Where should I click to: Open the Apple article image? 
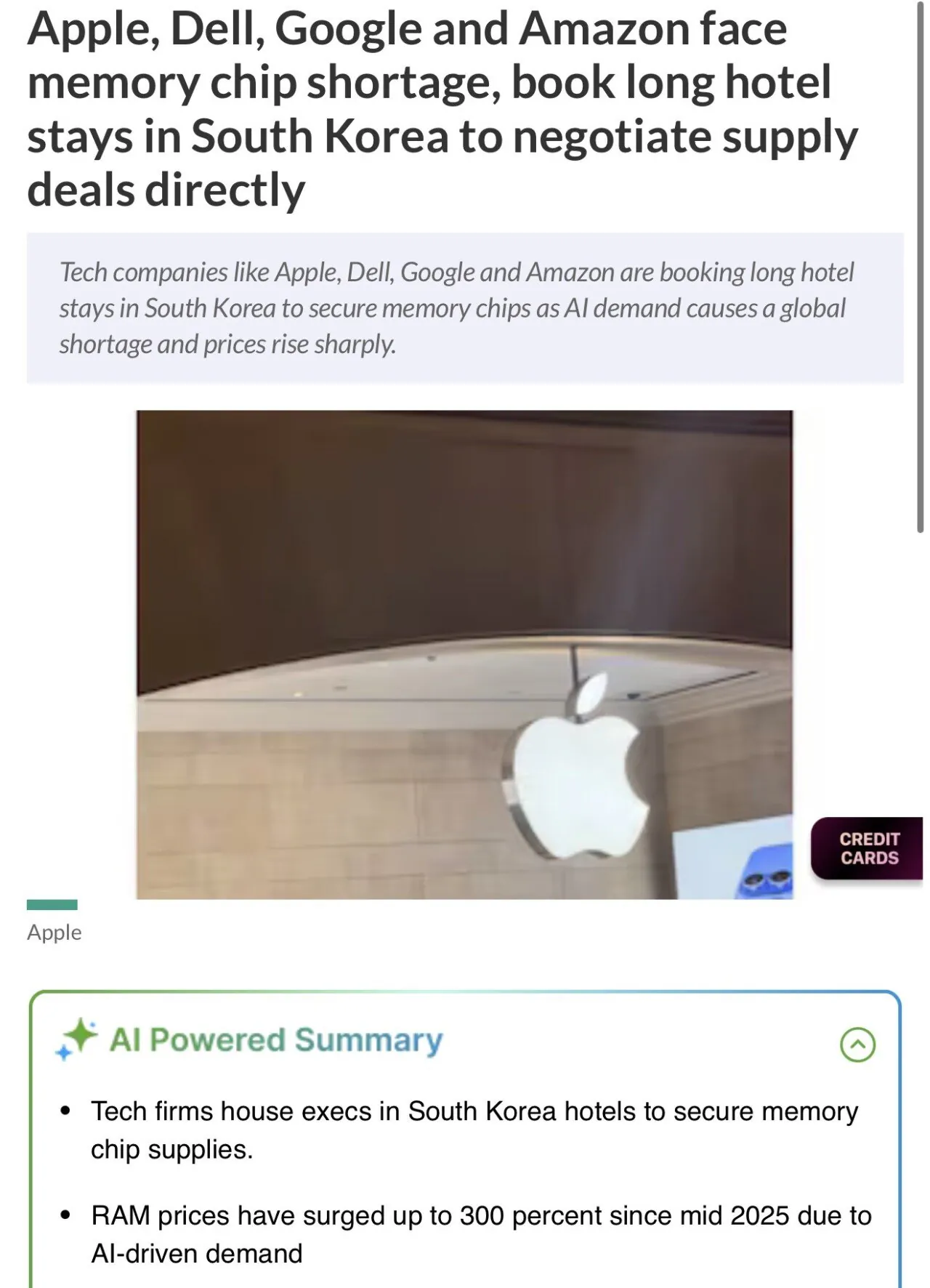(x=464, y=654)
